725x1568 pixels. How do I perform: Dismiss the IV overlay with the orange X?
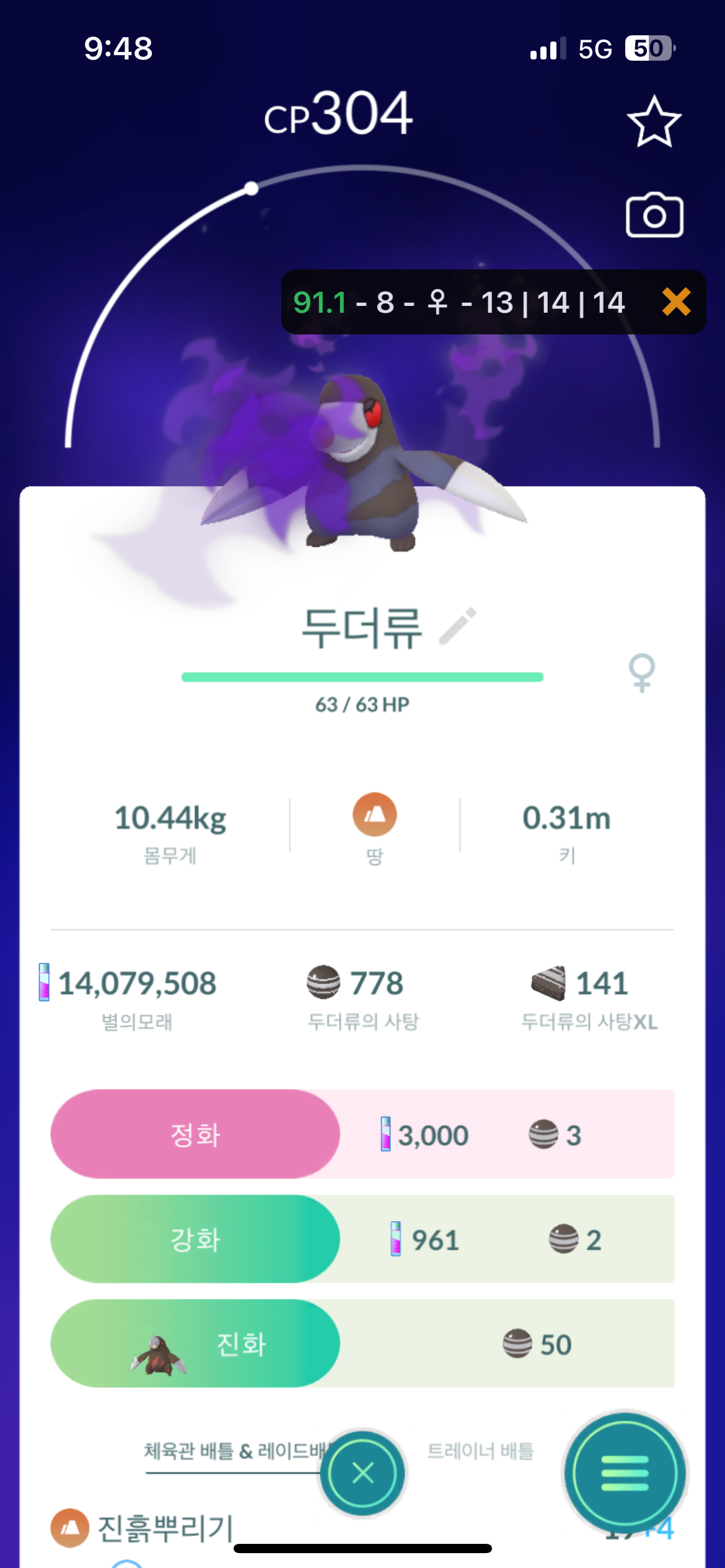tap(676, 302)
